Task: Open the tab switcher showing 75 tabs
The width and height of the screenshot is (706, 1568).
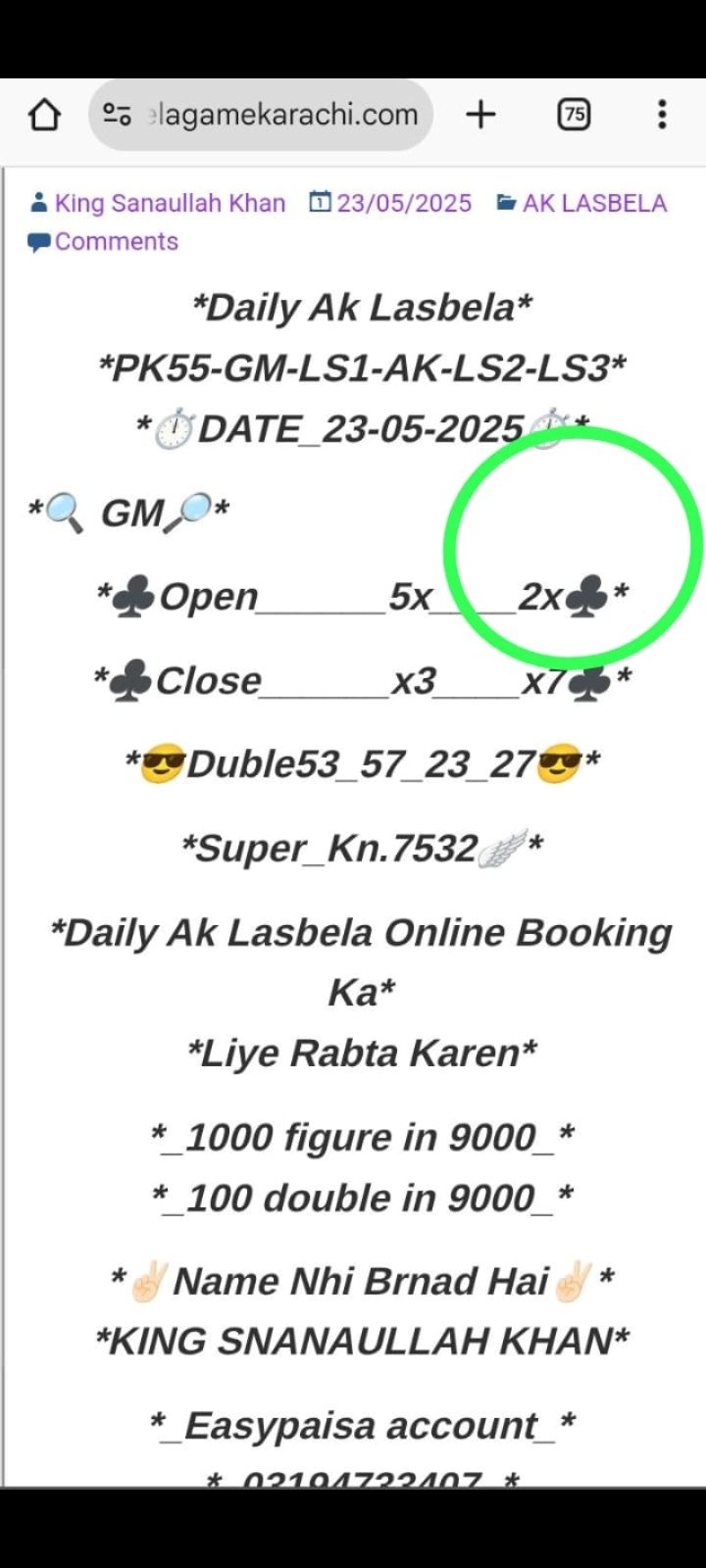Action: click(x=574, y=115)
